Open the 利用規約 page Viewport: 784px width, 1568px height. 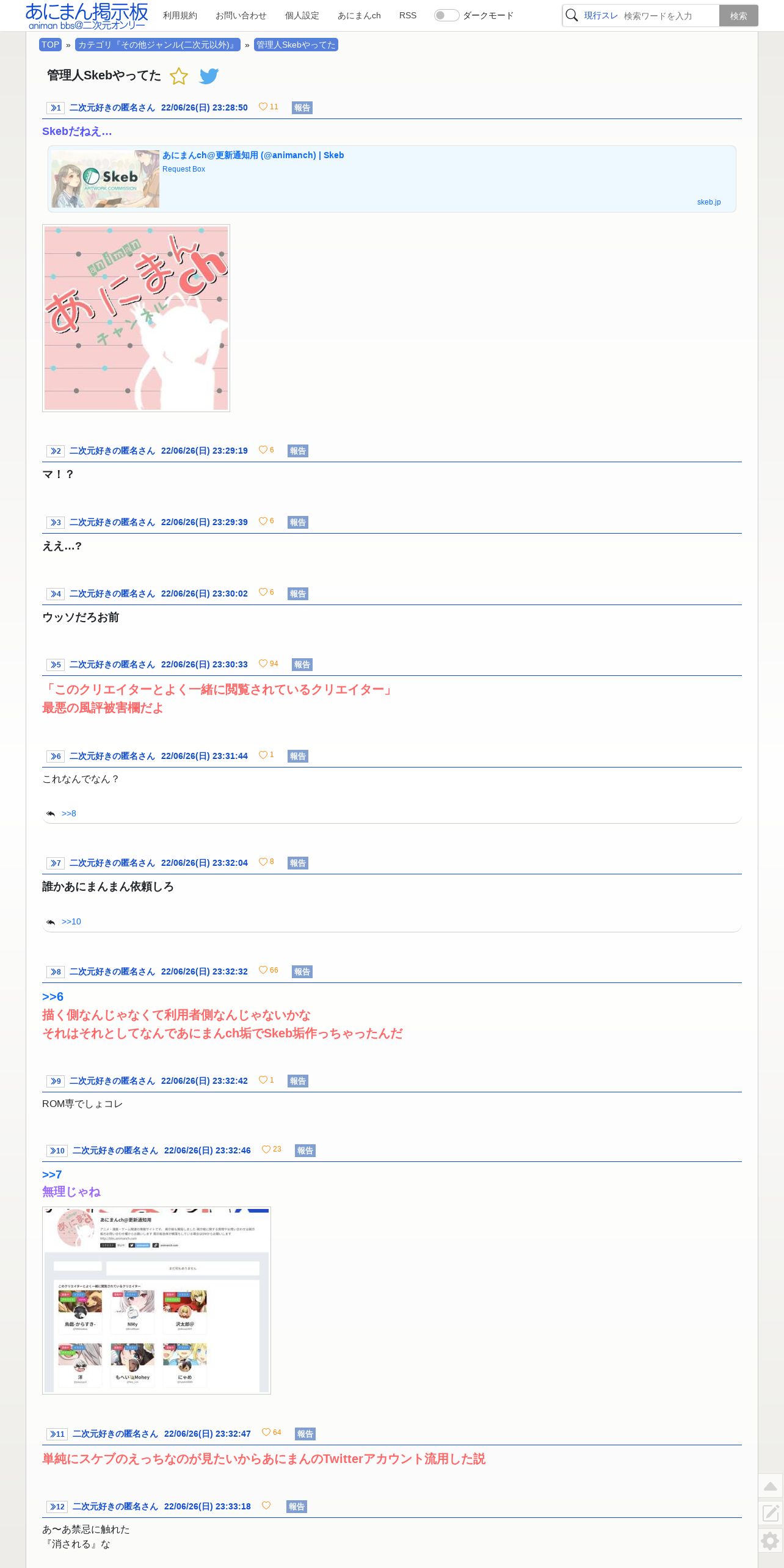[180, 15]
